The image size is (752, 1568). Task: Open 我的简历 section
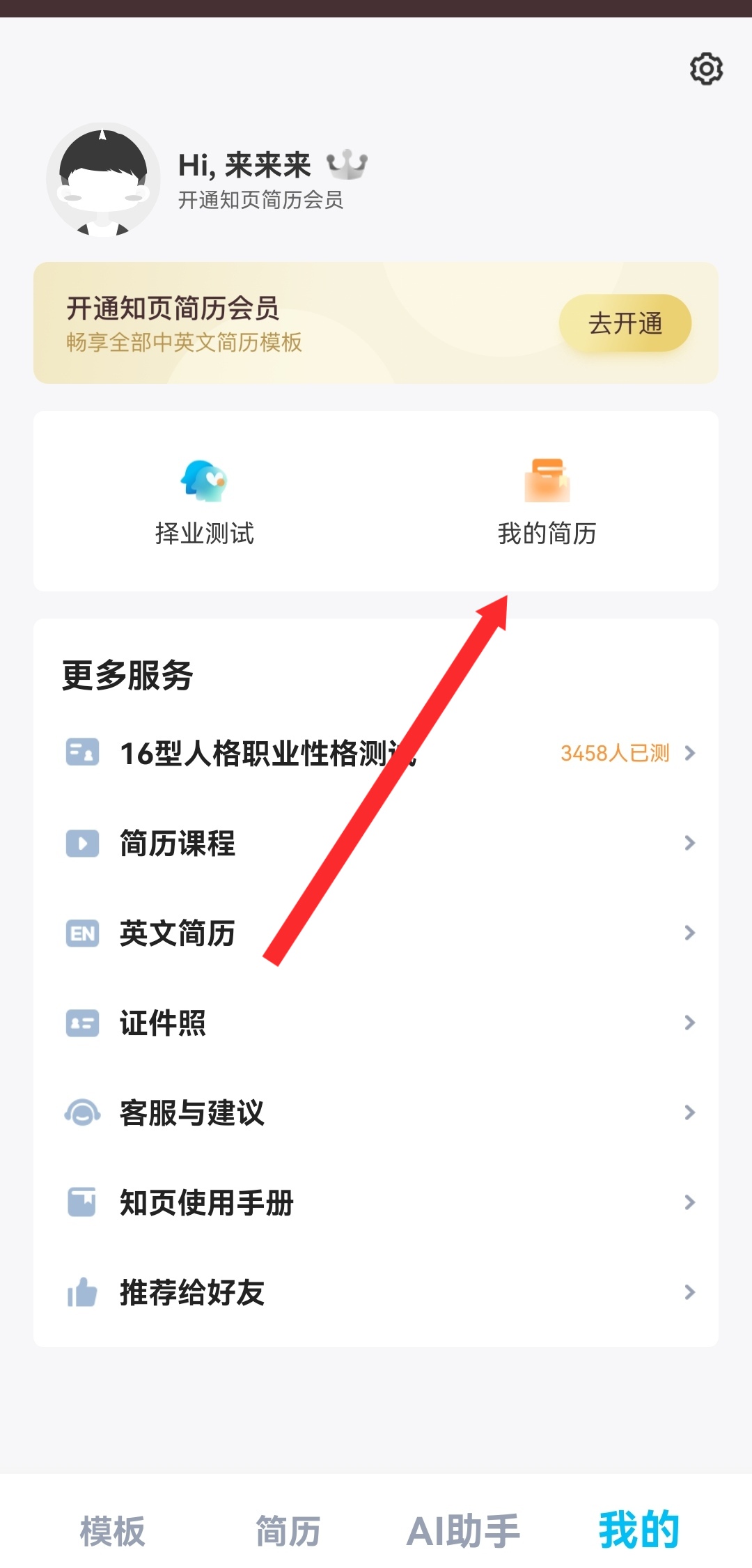(547, 502)
